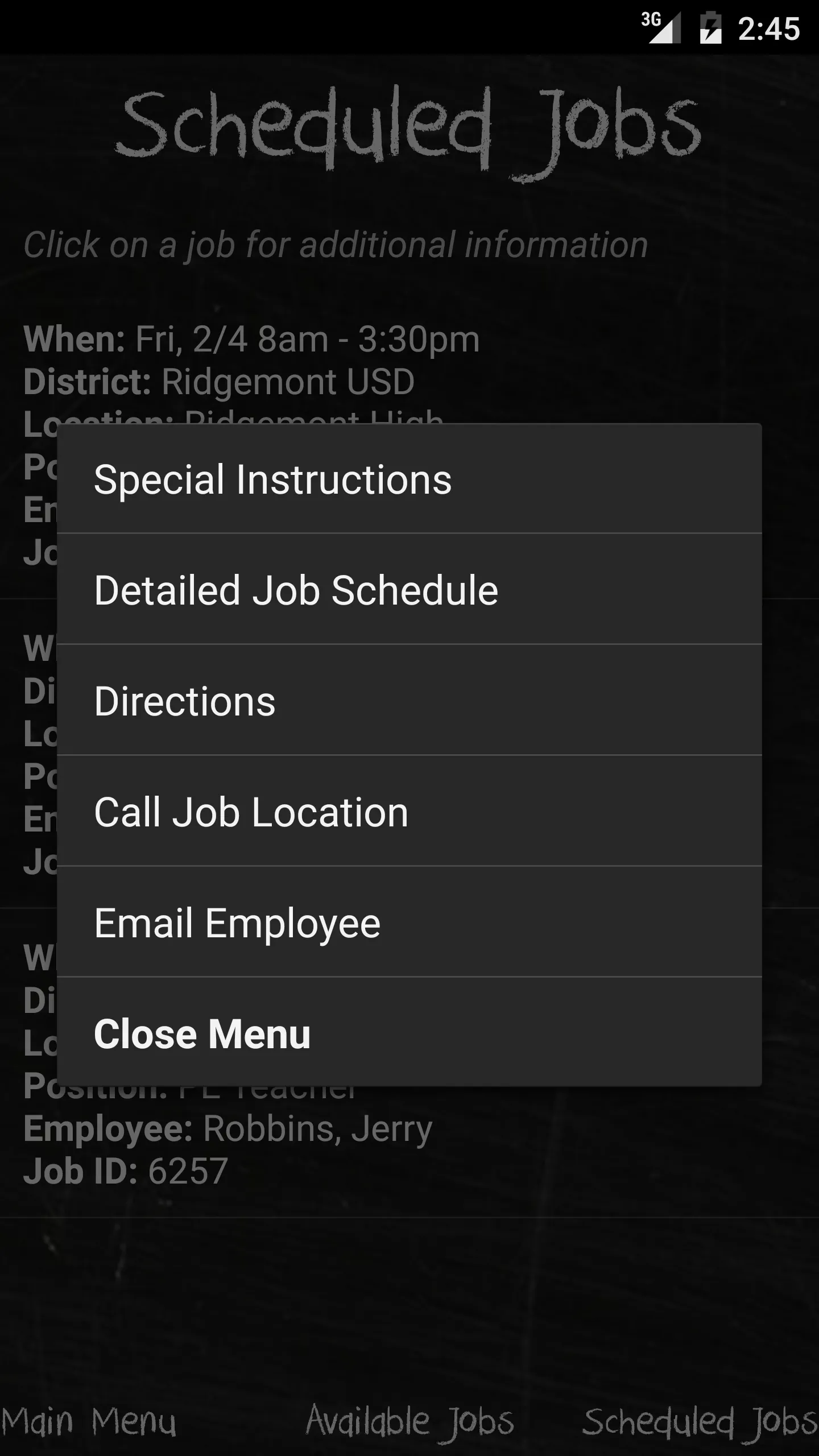Select Call Job Location
This screenshot has height=1456, width=819.
tap(409, 811)
